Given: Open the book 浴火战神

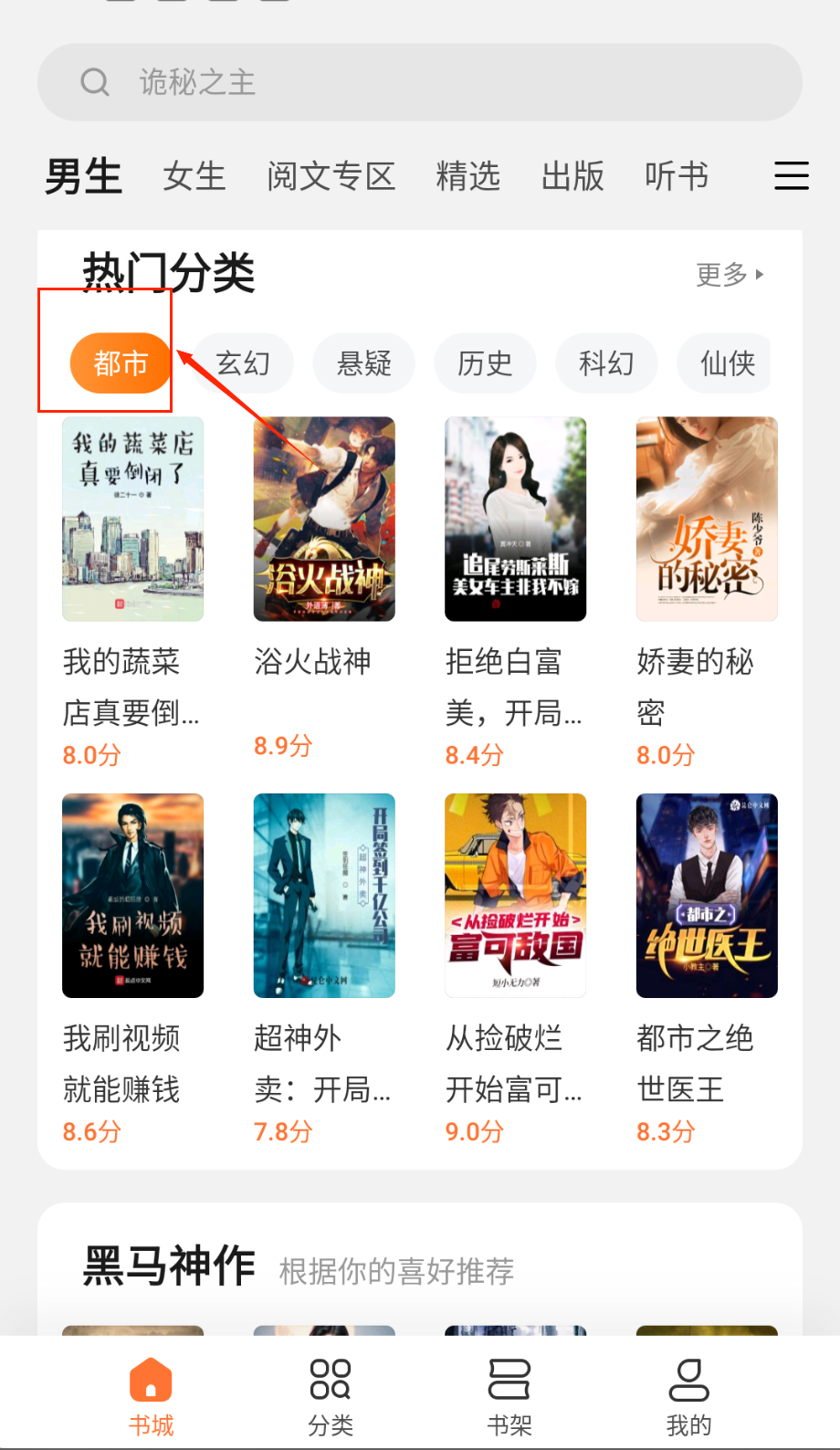Looking at the screenshot, I should point(324,520).
